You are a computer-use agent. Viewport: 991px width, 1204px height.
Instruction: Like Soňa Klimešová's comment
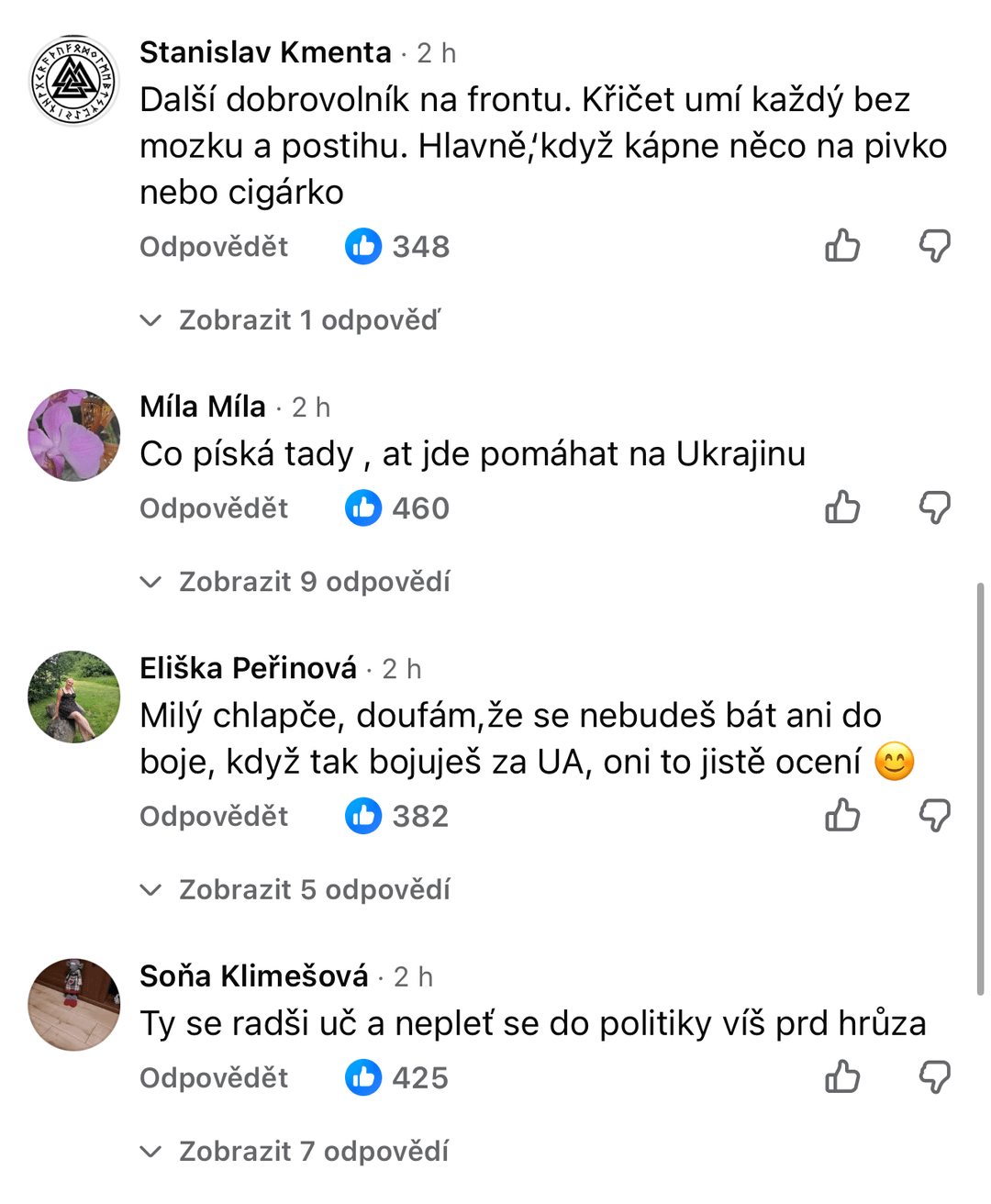point(842,1077)
